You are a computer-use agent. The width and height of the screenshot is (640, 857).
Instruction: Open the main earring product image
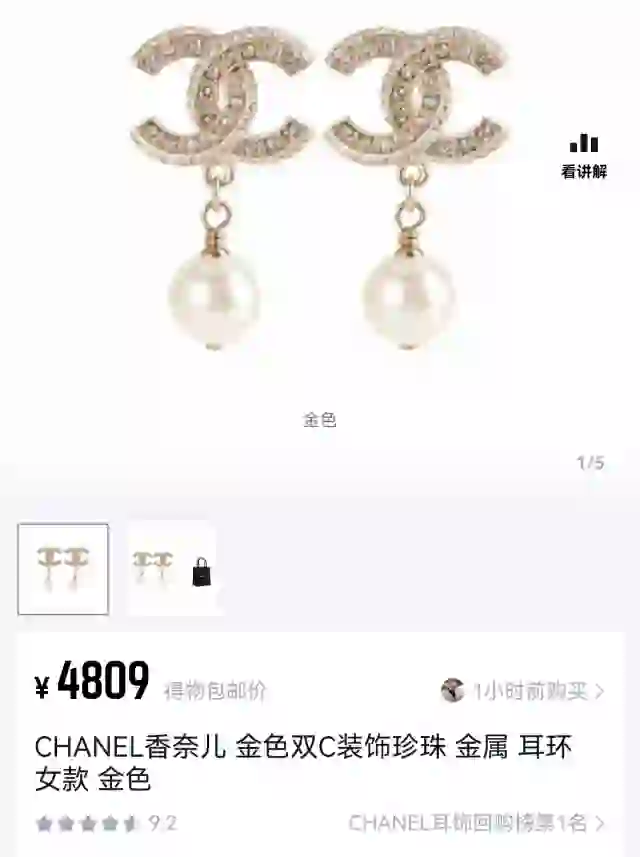click(x=319, y=190)
